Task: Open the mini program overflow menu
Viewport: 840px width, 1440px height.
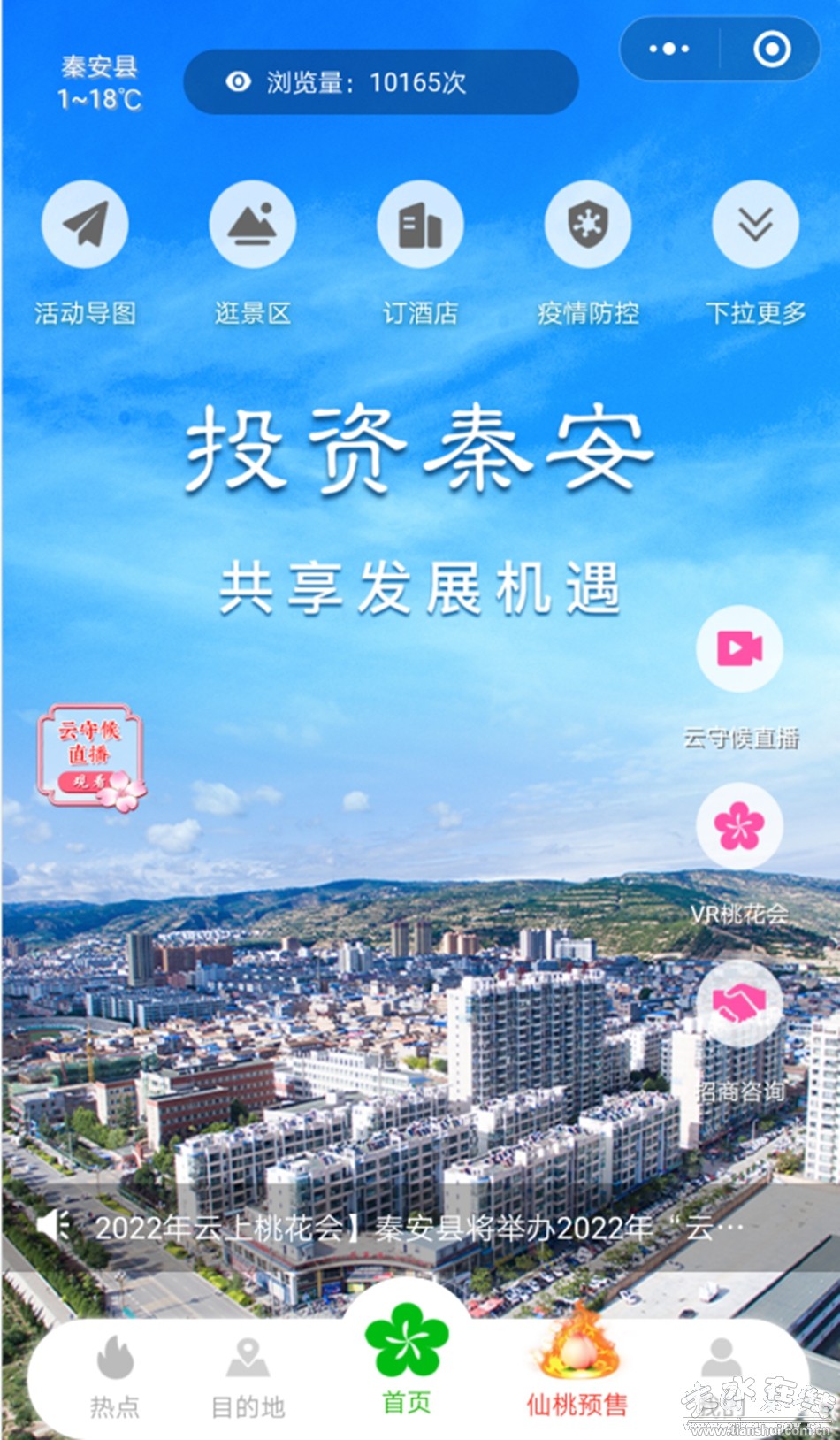Action: click(668, 49)
